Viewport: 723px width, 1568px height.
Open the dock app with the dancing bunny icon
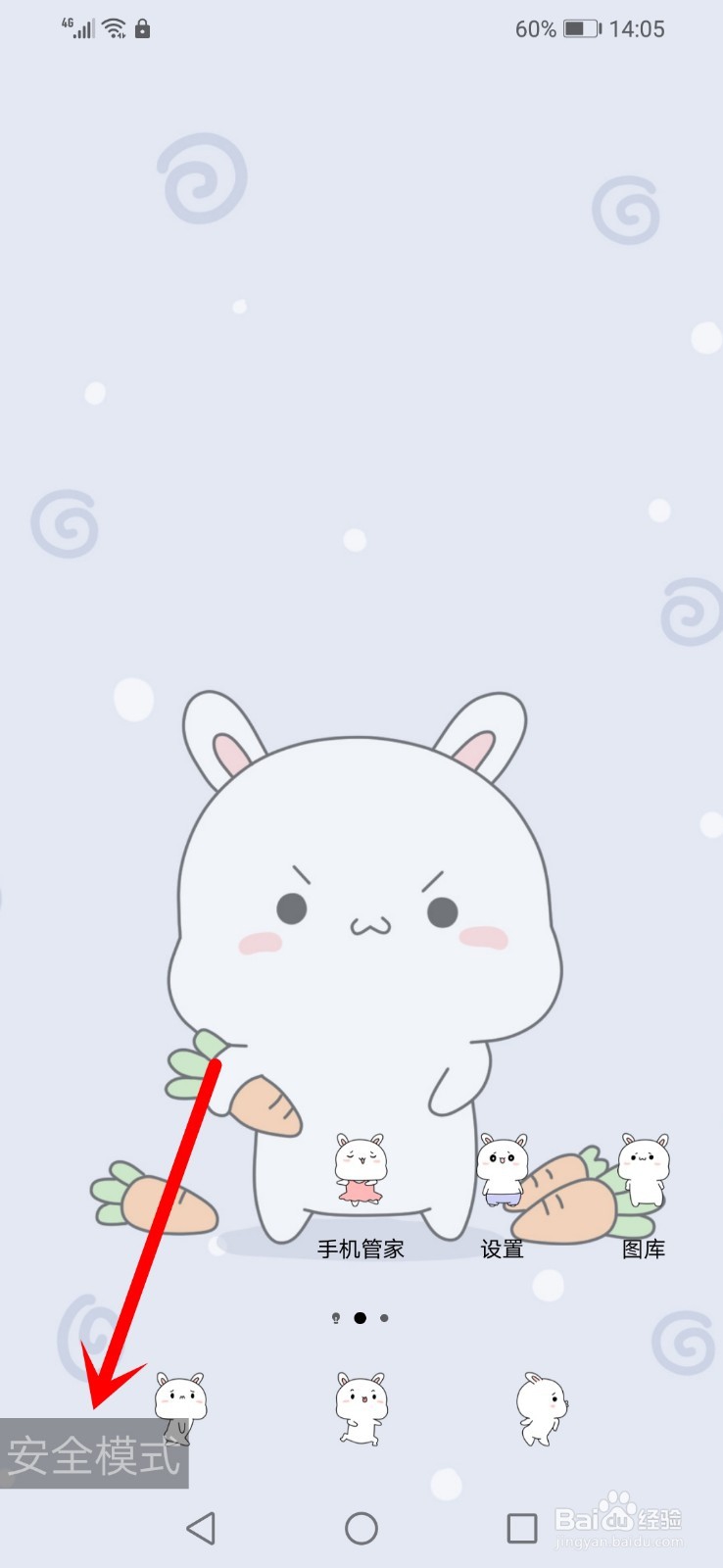(361, 1407)
